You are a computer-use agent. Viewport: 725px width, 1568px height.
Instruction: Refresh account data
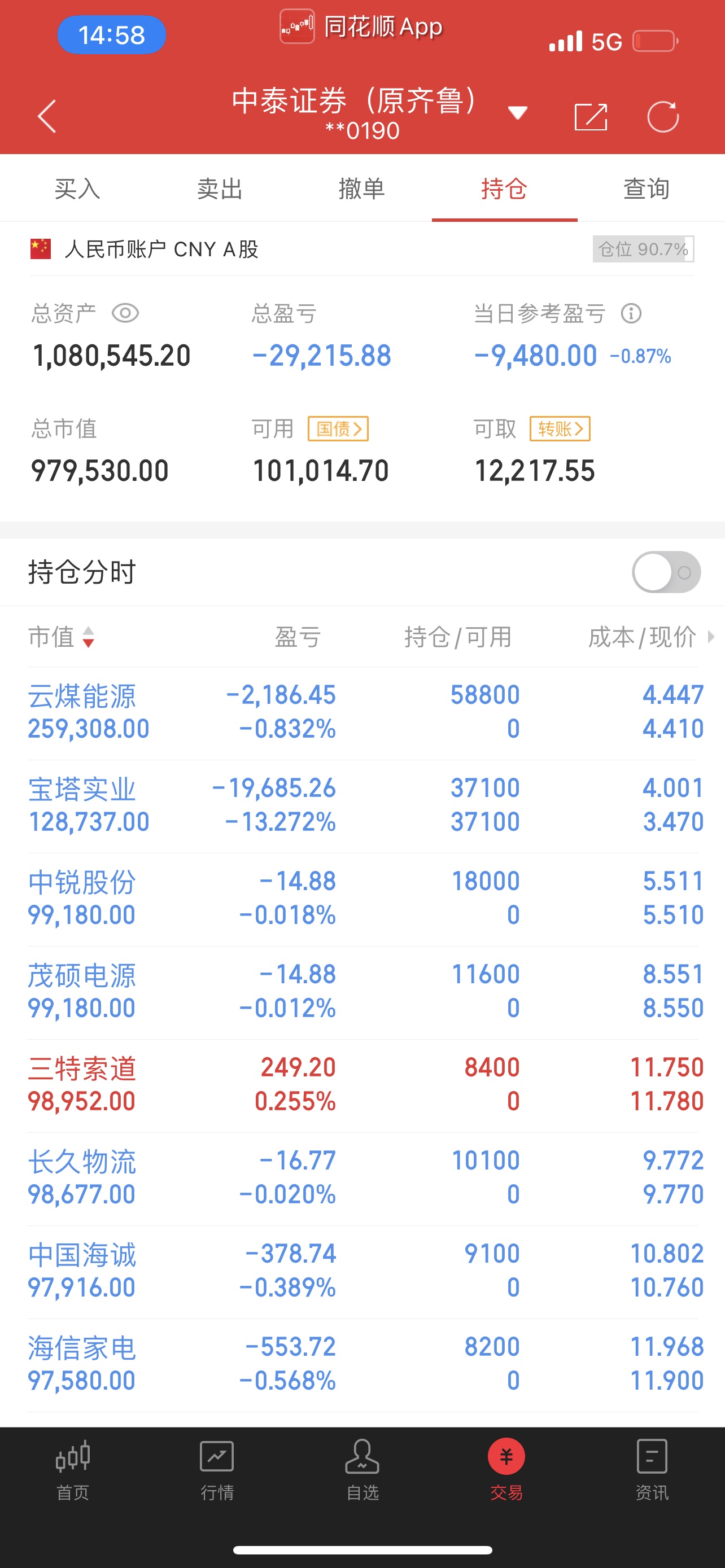[x=663, y=116]
